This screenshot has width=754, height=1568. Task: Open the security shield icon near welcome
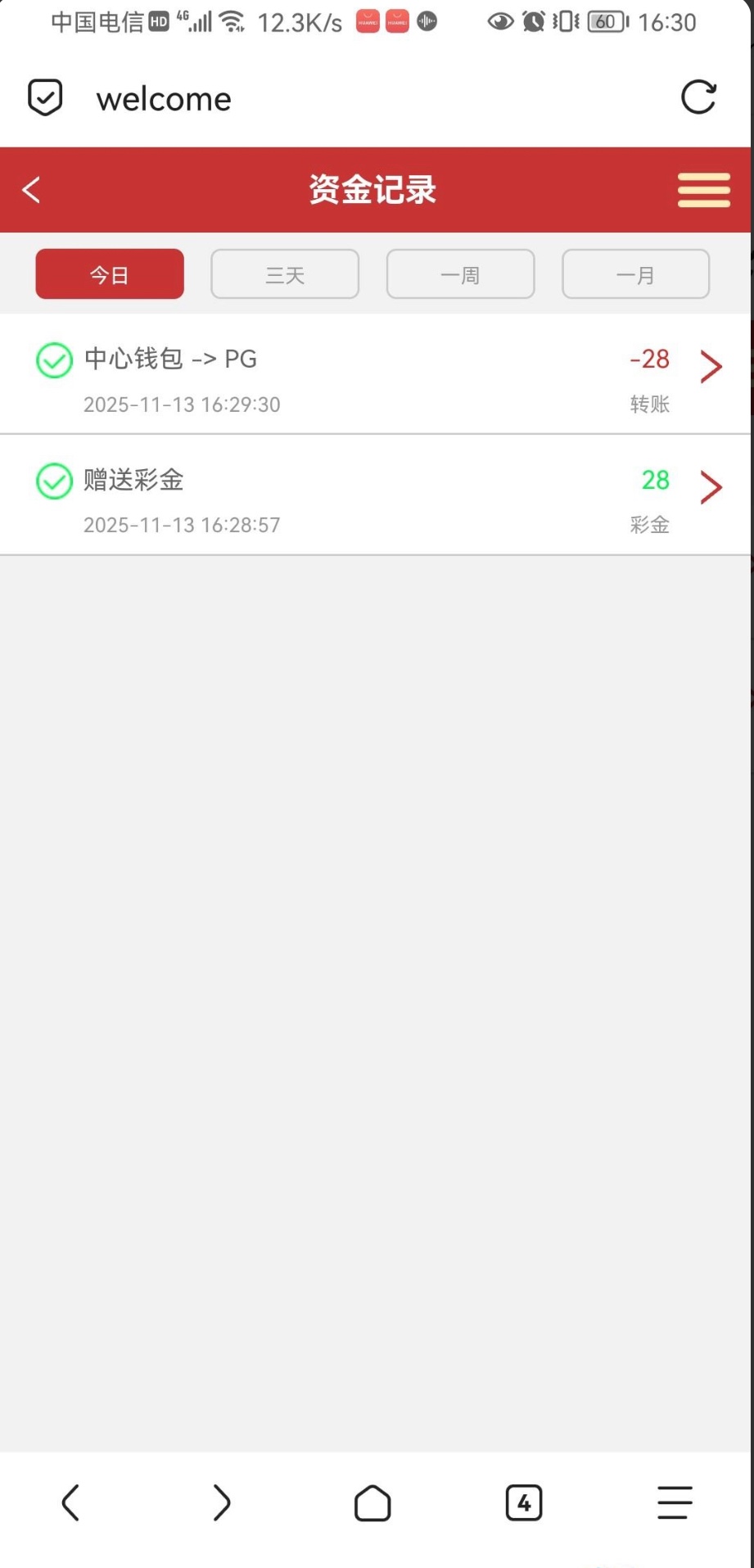pos(45,97)
